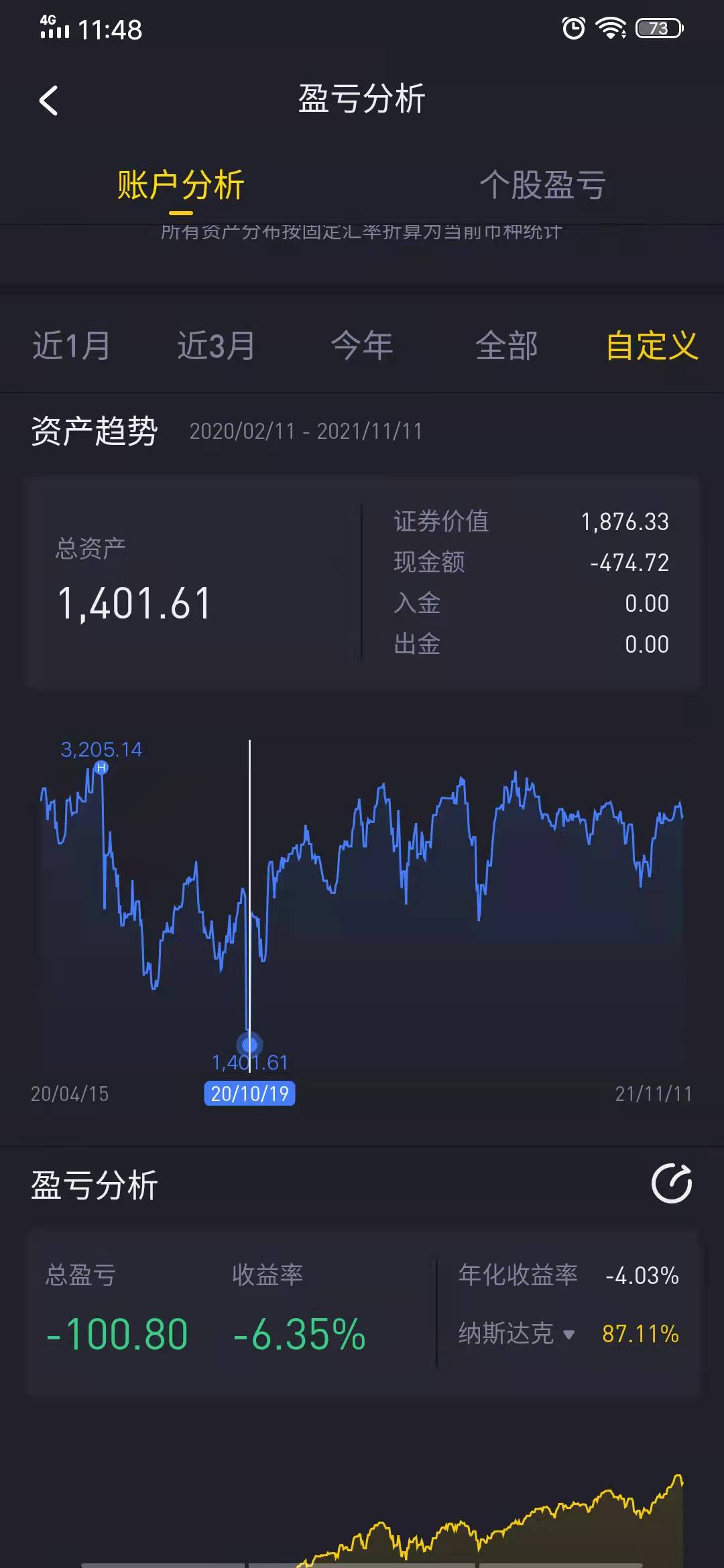Select the 近1月 time range
Screen dimensions: 724x1568
70,346
